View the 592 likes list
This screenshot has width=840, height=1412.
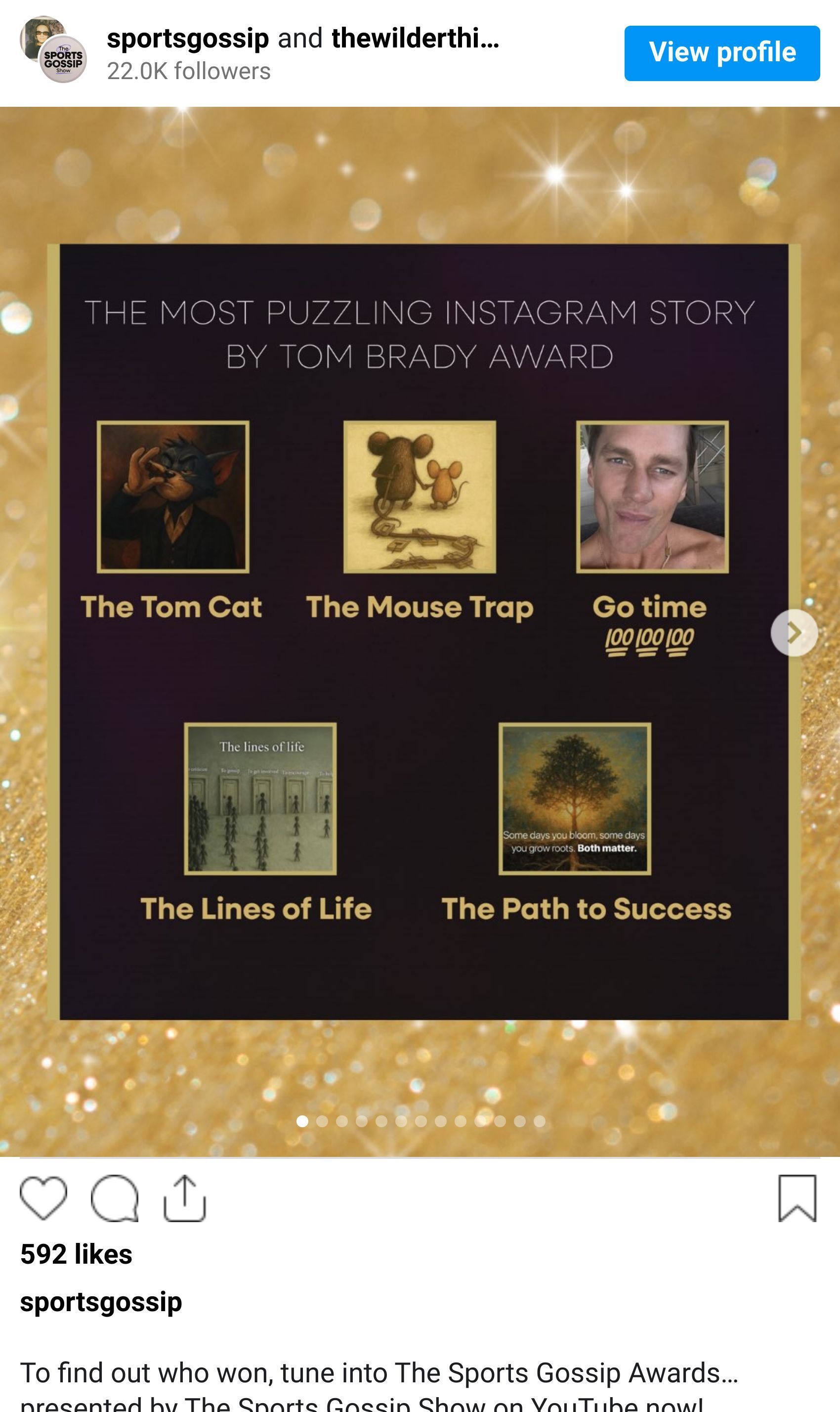(77, 1254)
